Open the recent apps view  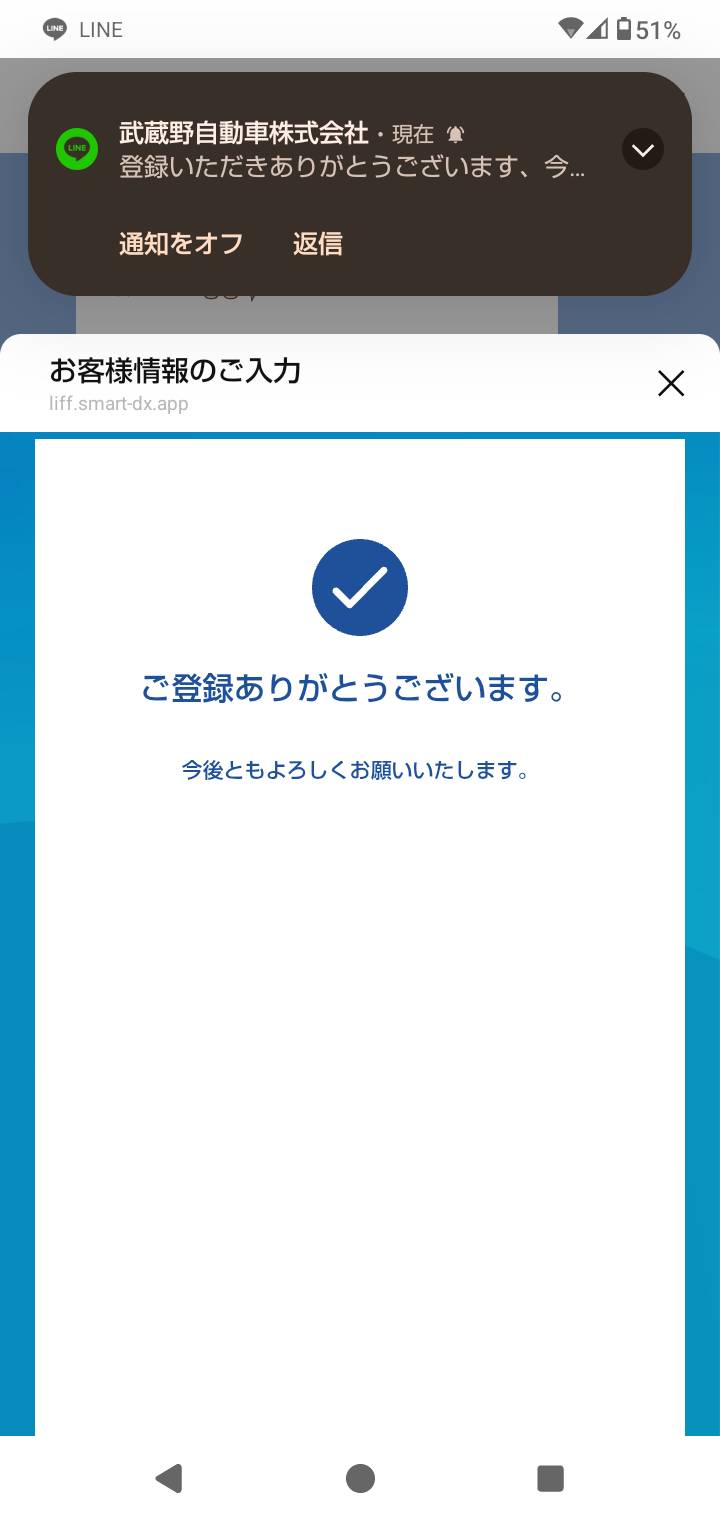[550, 1478]
